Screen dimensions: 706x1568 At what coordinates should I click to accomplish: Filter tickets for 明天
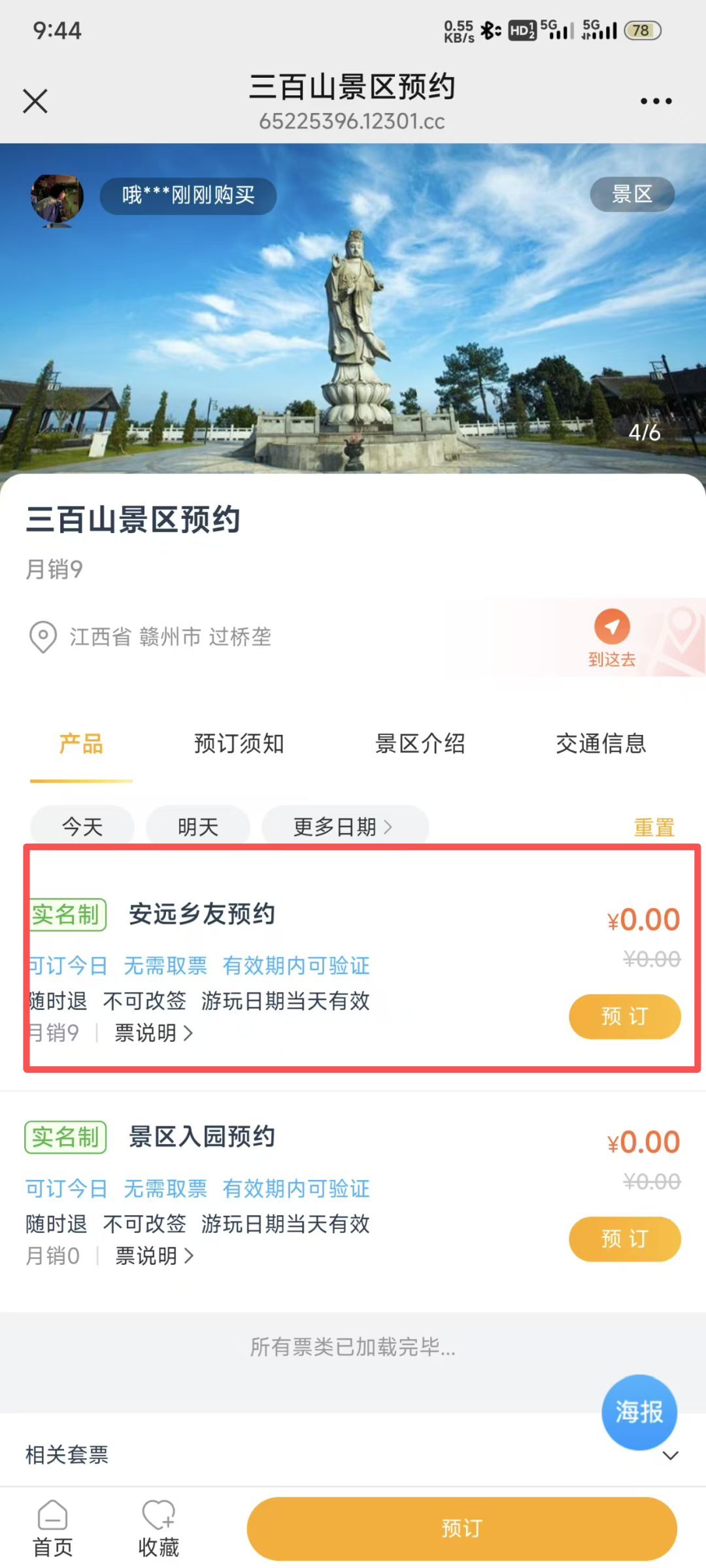[x=197, y=826]
